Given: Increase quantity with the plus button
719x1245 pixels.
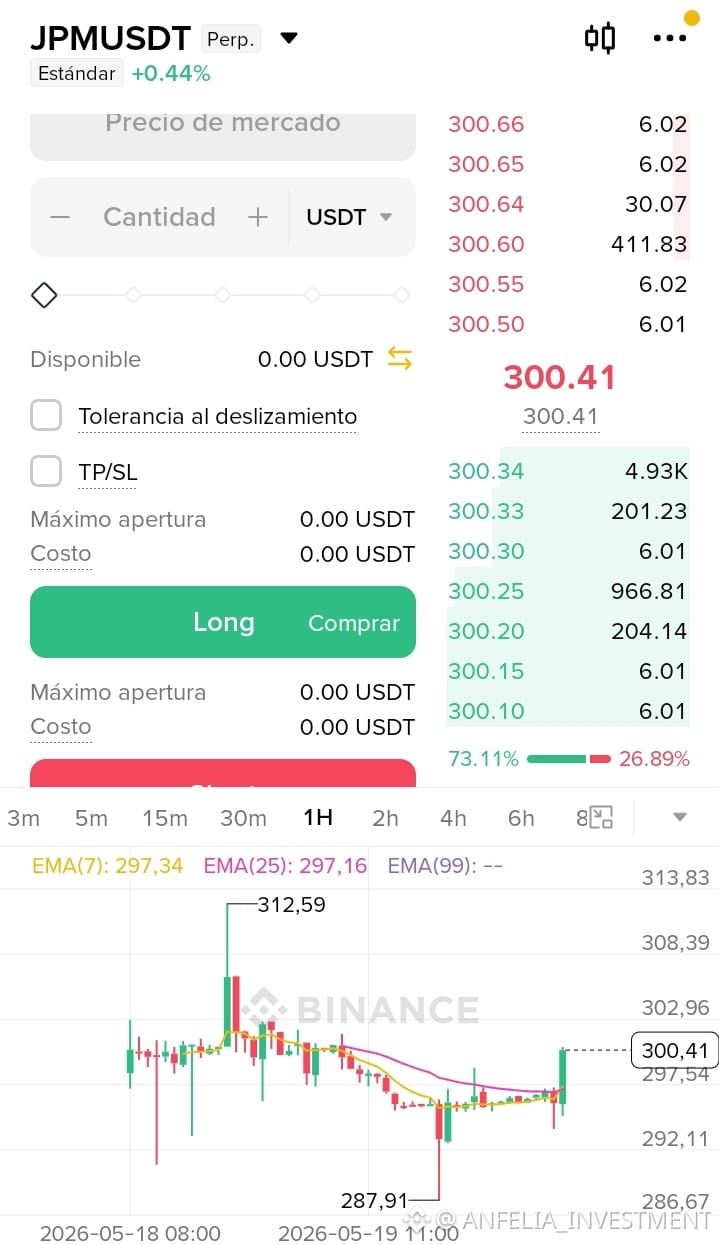Looking at the screenshot, I should point(258,217).
